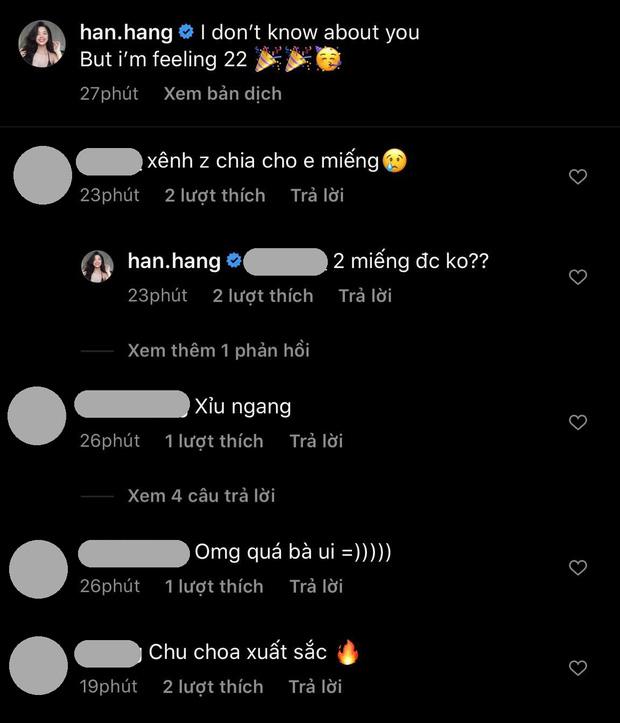This screenshot has height=723, width=620.
Task: View likes on the 'Chu choa xuất sắc' comment
Action: click(215, 687)
